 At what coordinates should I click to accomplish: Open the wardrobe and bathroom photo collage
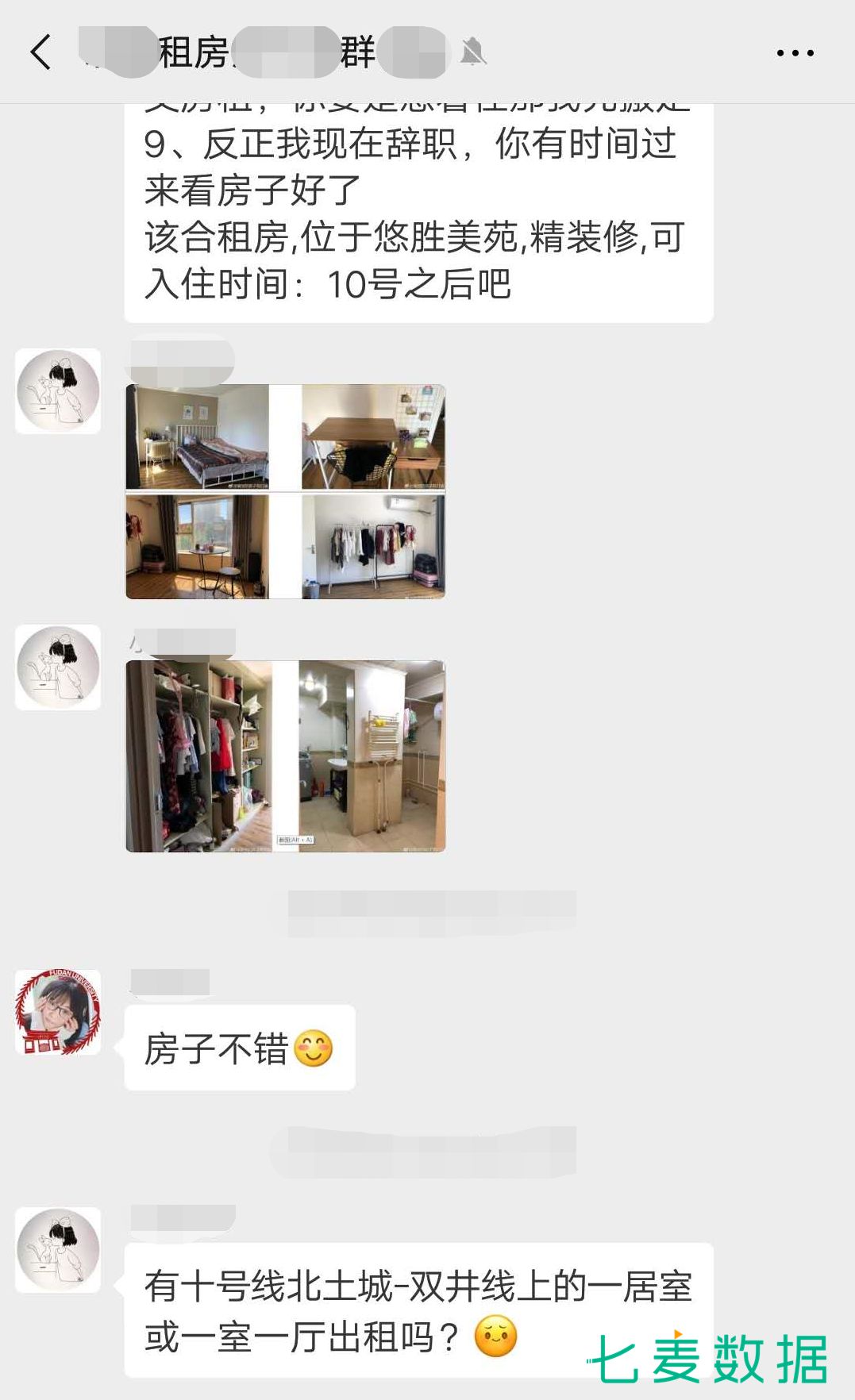tap(285, 756)
